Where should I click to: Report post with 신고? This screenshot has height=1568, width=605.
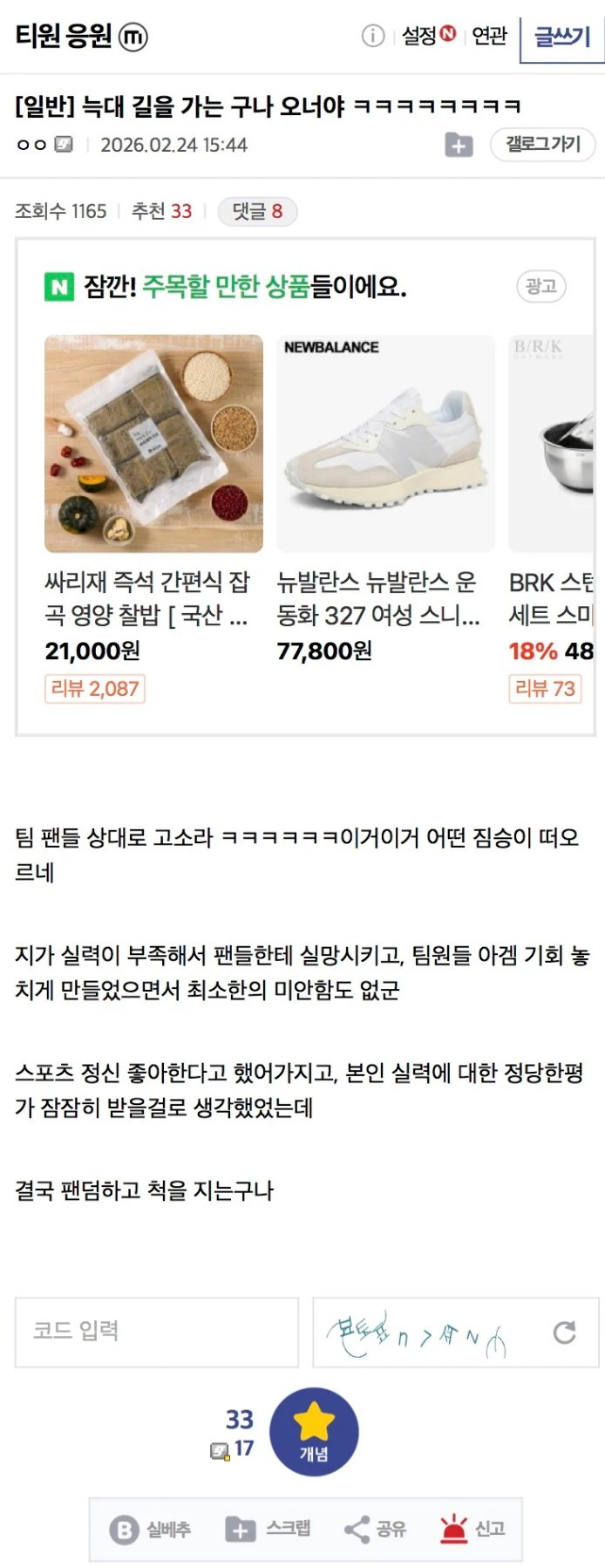coord(472,1529)
